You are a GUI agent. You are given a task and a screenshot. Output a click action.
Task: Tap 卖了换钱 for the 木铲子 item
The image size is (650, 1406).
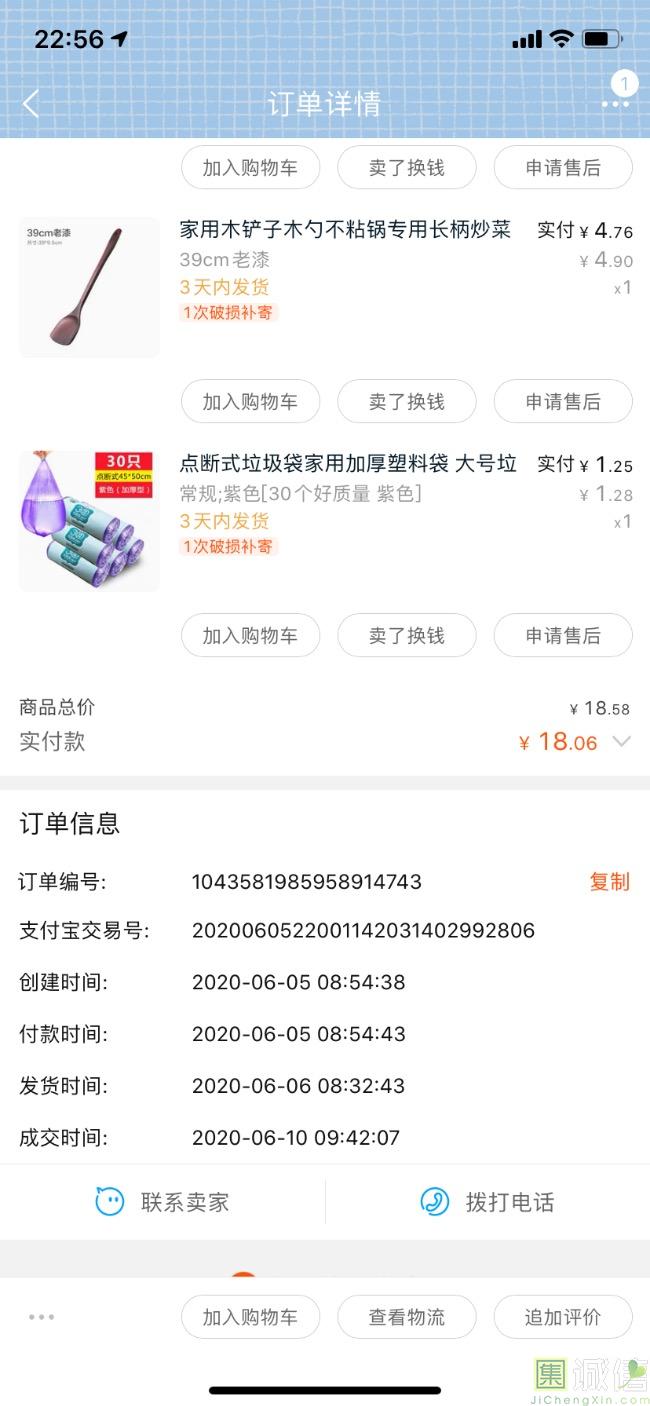tap(406, 402)
